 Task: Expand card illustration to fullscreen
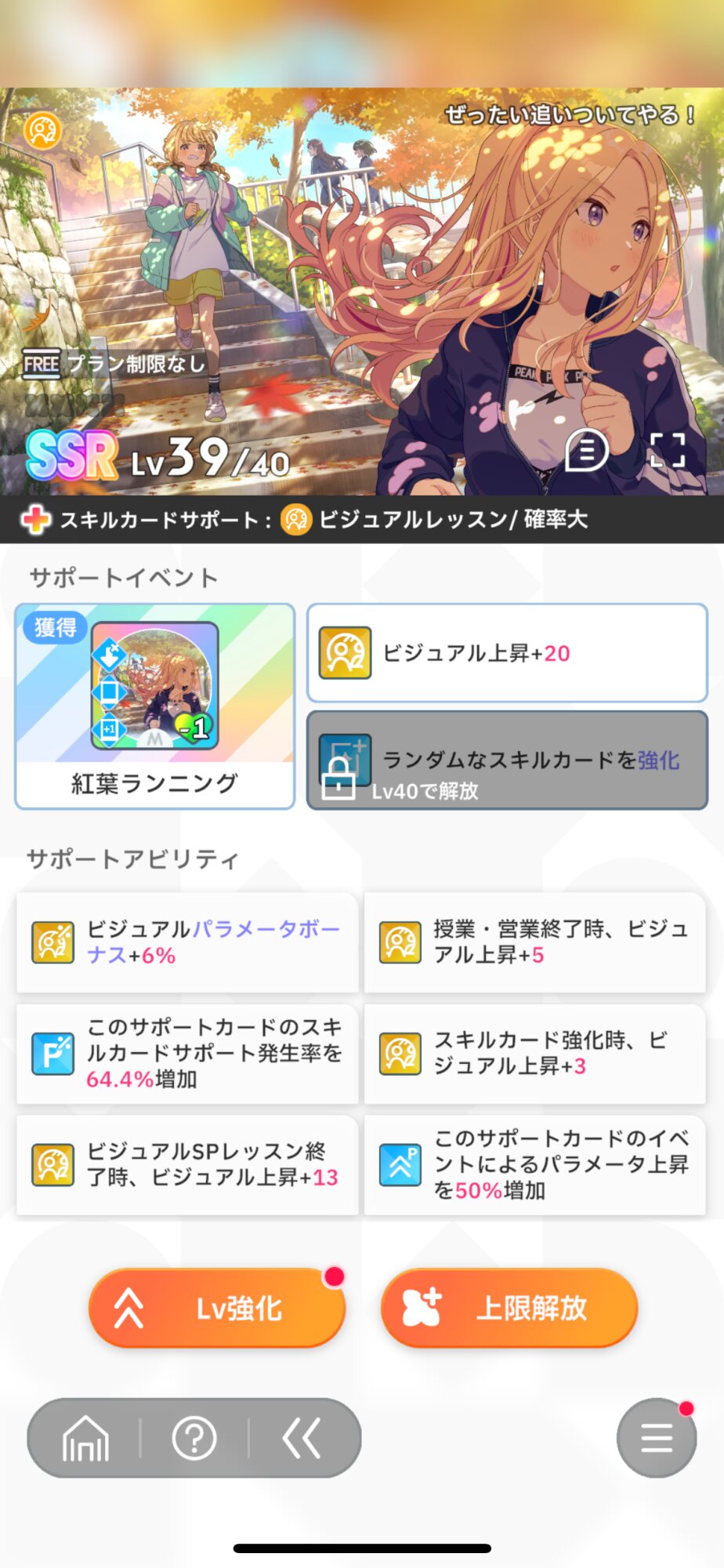pos(668,451)
